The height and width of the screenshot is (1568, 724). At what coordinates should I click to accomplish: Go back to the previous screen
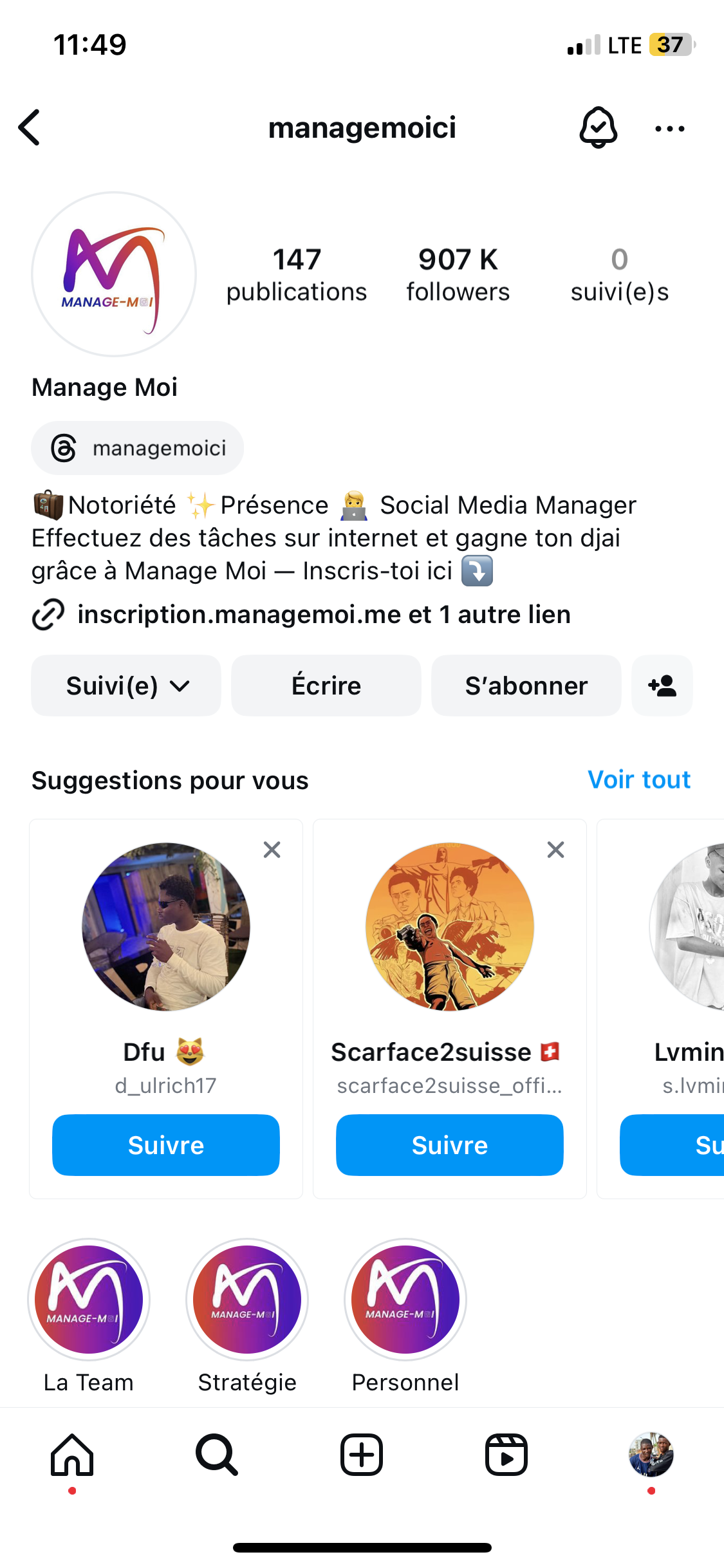pos(30,127)
